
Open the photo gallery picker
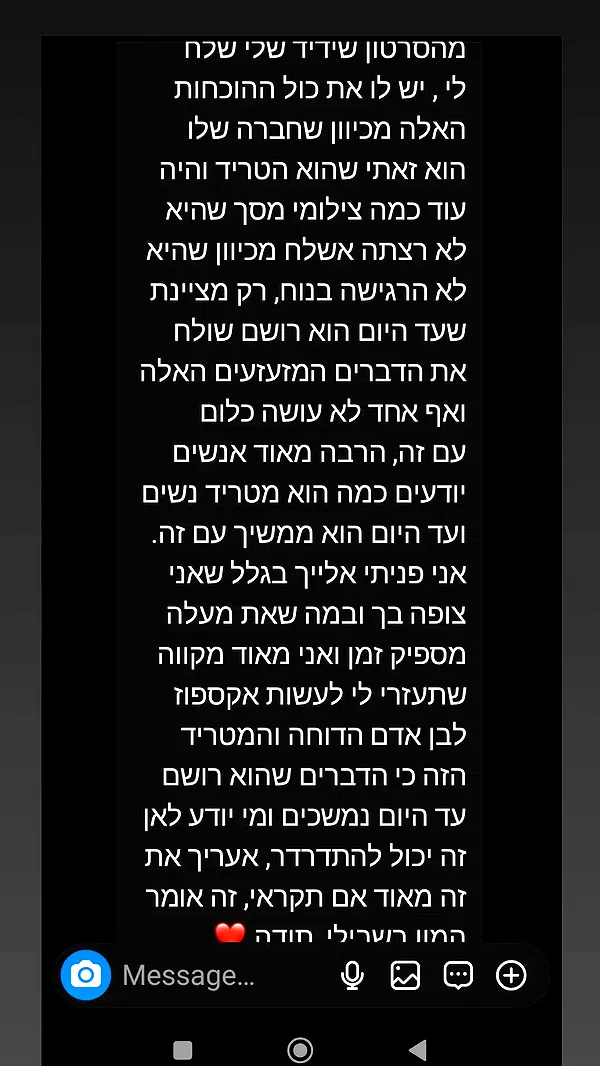click(x=405, y=975)
